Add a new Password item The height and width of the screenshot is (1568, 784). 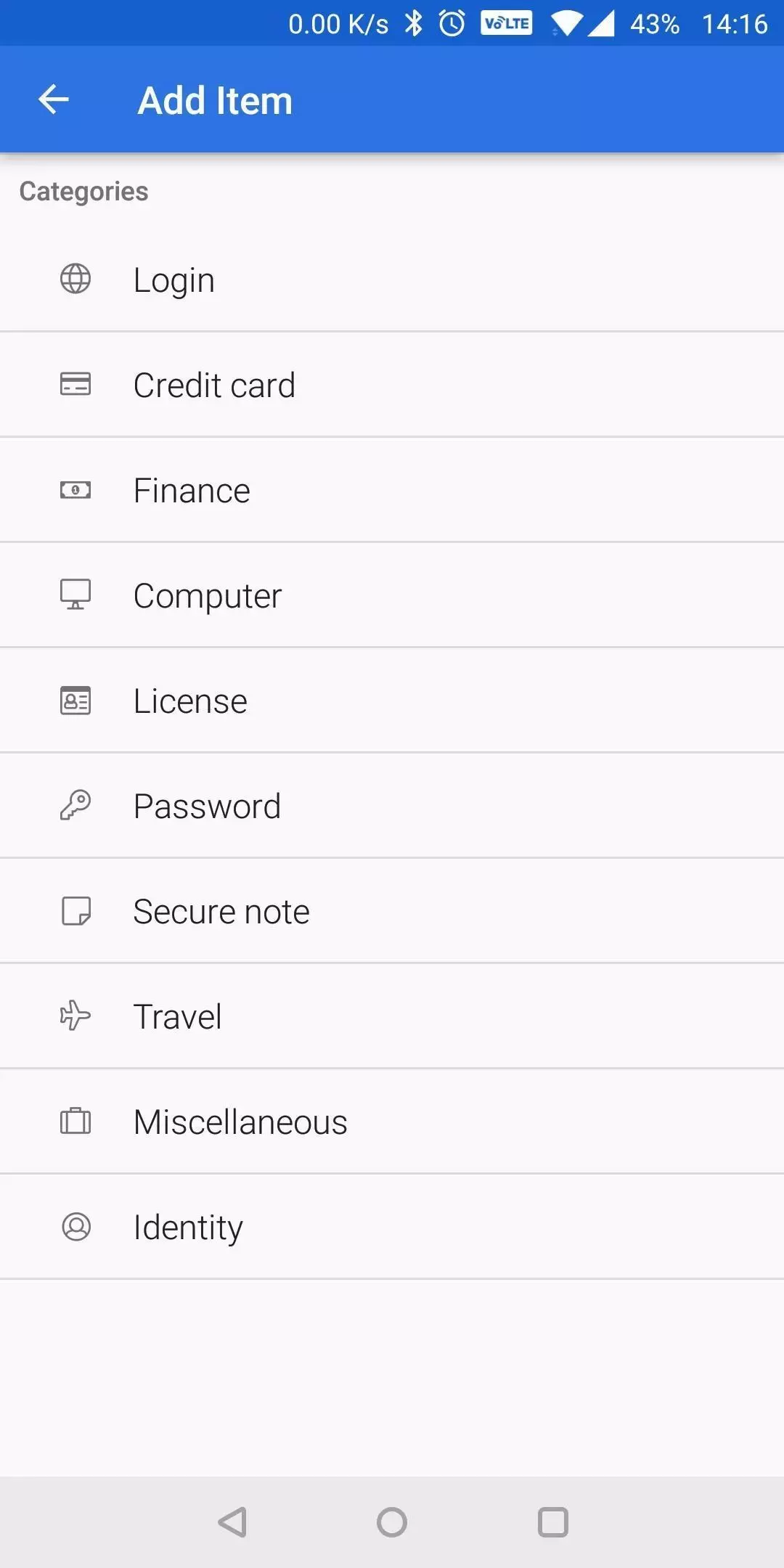tap(392, 806)
